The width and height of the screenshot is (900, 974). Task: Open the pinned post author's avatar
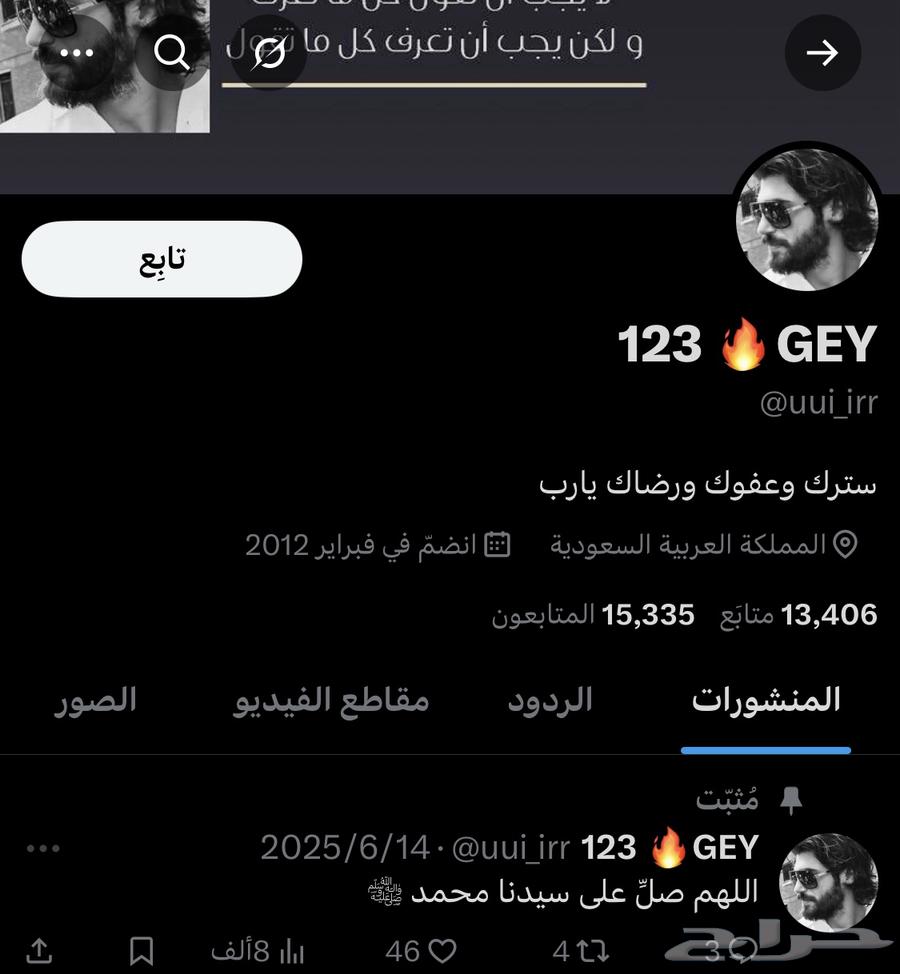coord(828,882)
